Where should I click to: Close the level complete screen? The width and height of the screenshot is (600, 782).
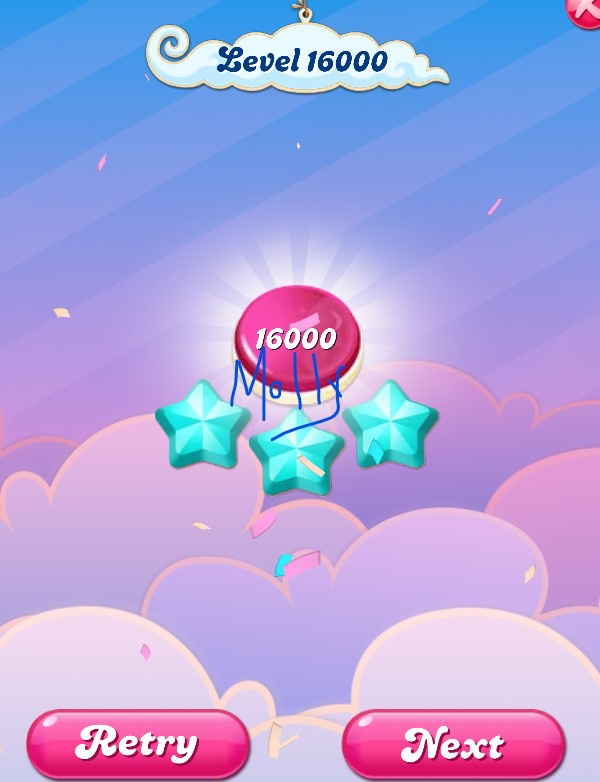pyautogui.click(x=586, y=8)
